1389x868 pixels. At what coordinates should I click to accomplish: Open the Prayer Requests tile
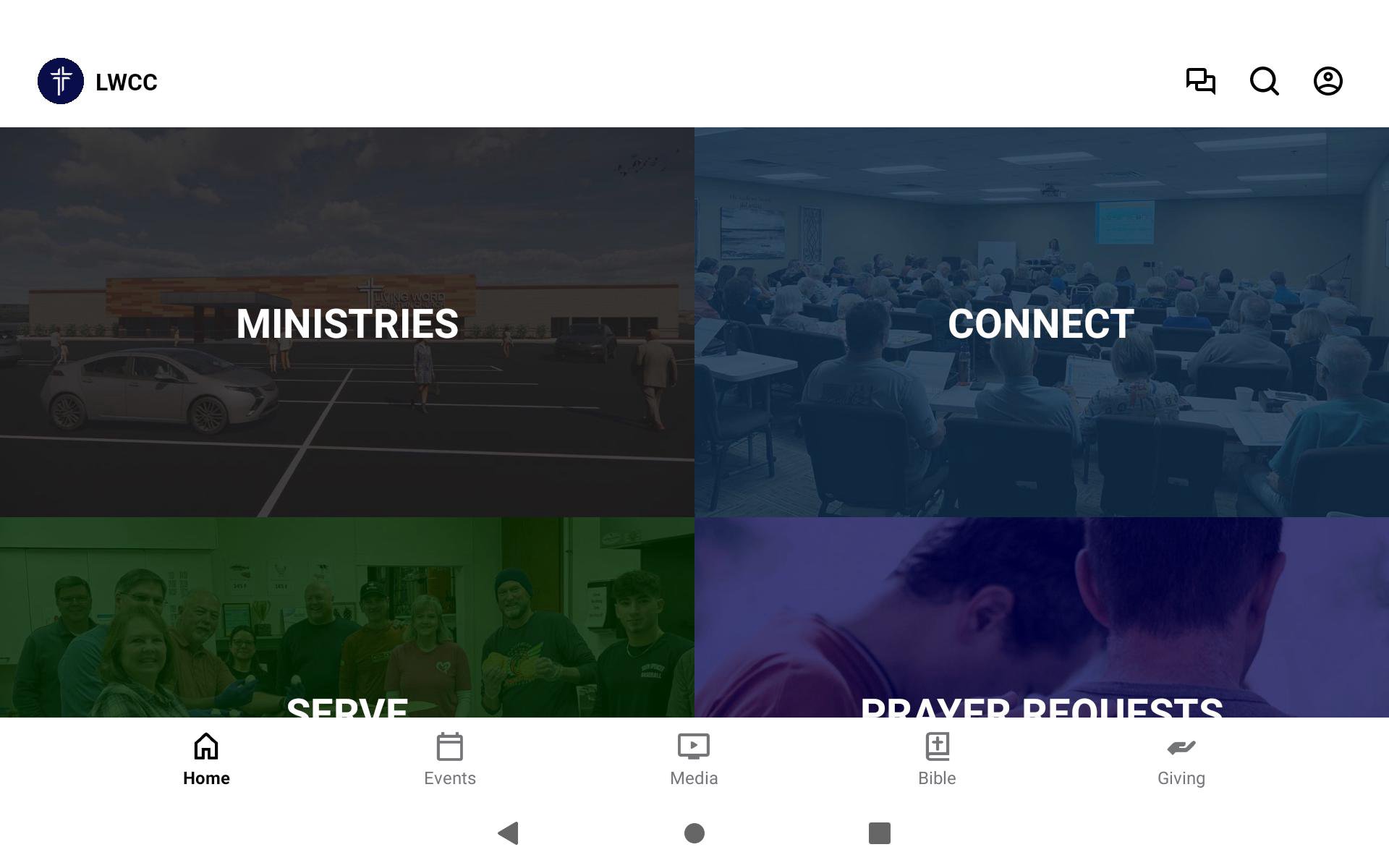pos(1041,618)
